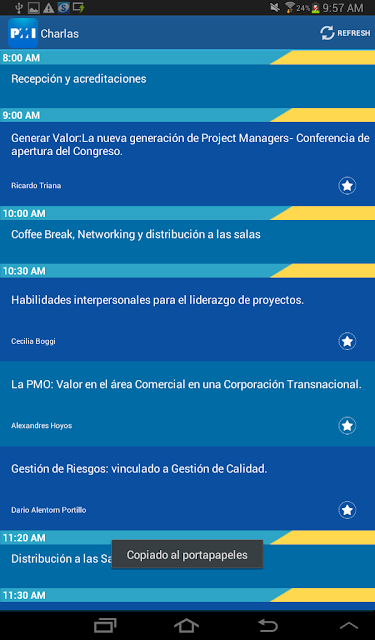Mark Alexandres Hoyos's talk as favorite
Image resolution: width=375 pixels, height=640 pixels.
pyautogui.click(x=347, y=426)
